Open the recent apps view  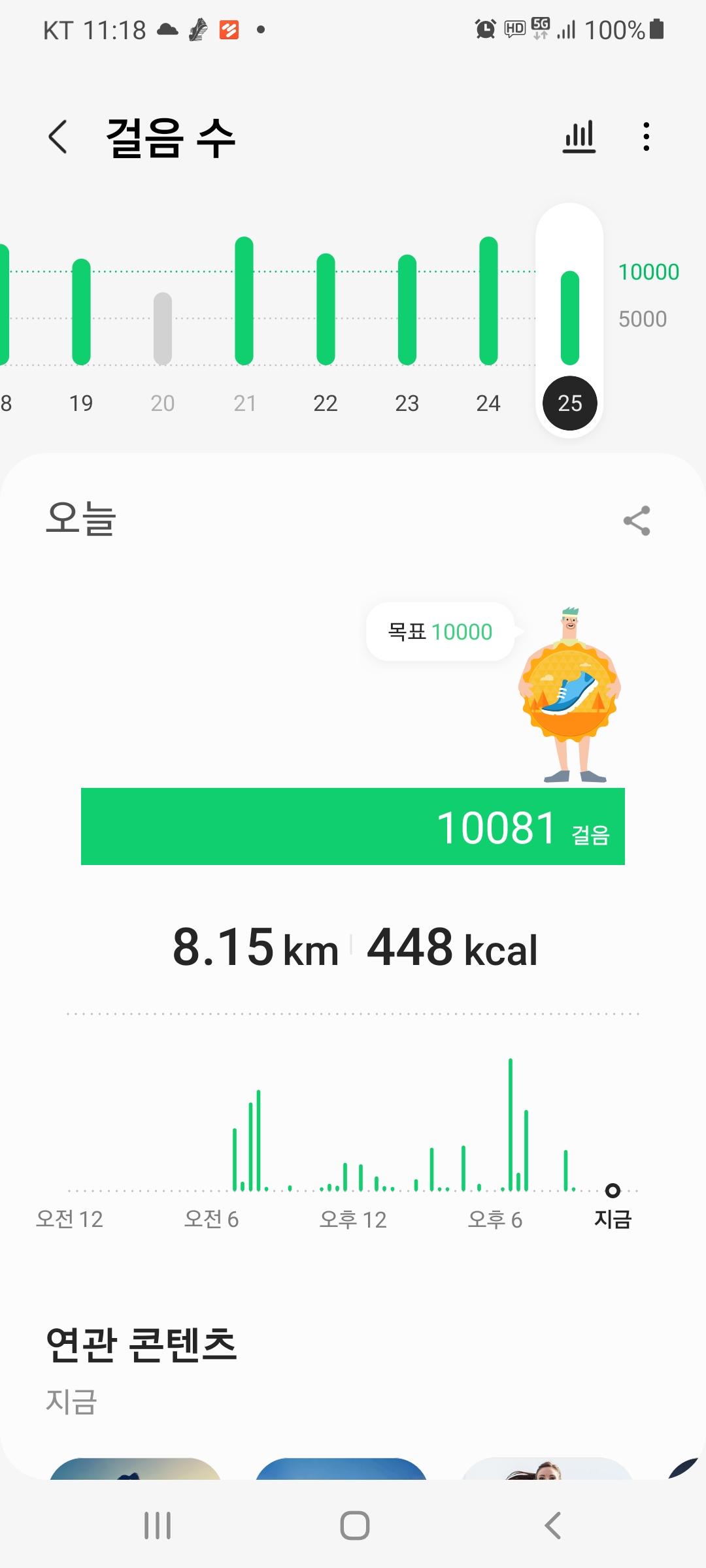pos(158,1526)
